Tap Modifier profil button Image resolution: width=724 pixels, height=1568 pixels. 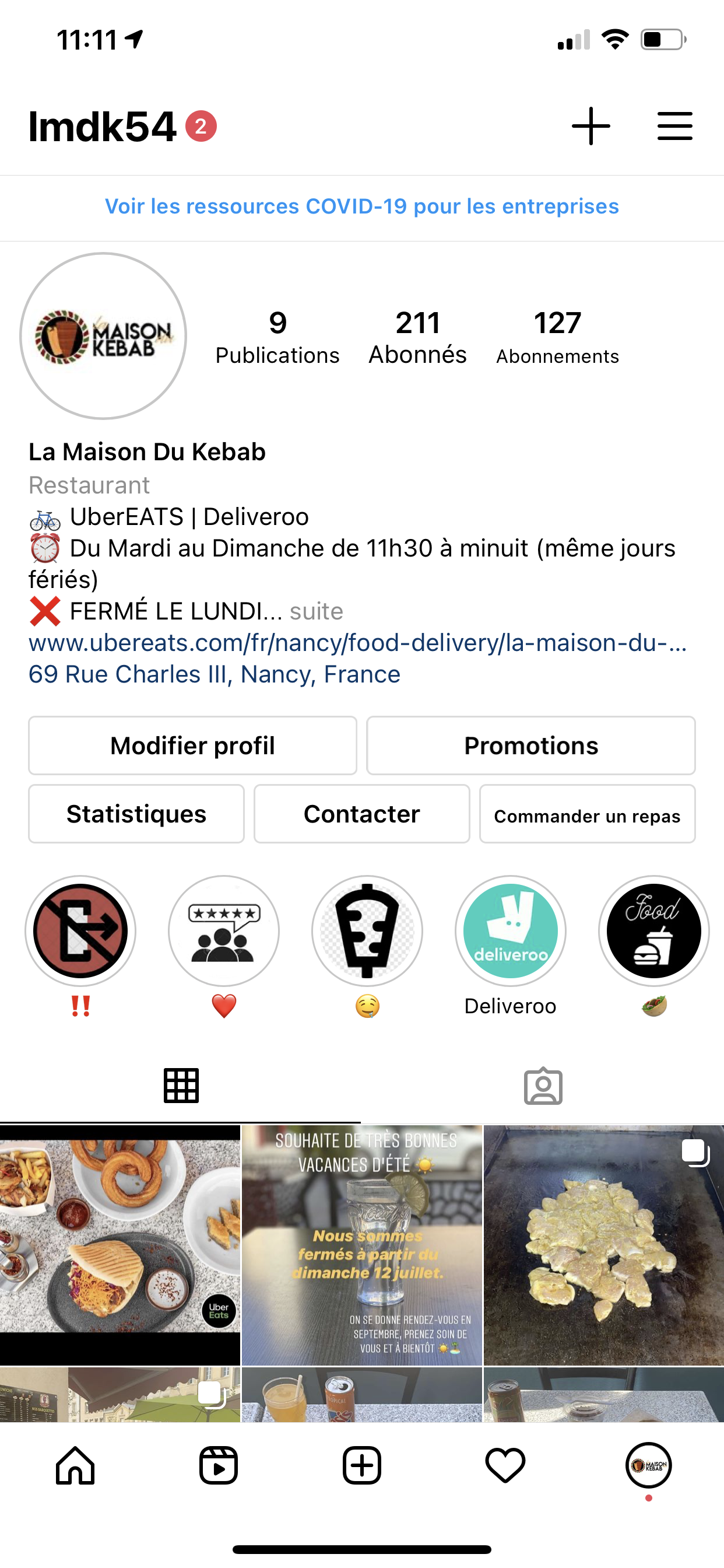coord(192,745)
